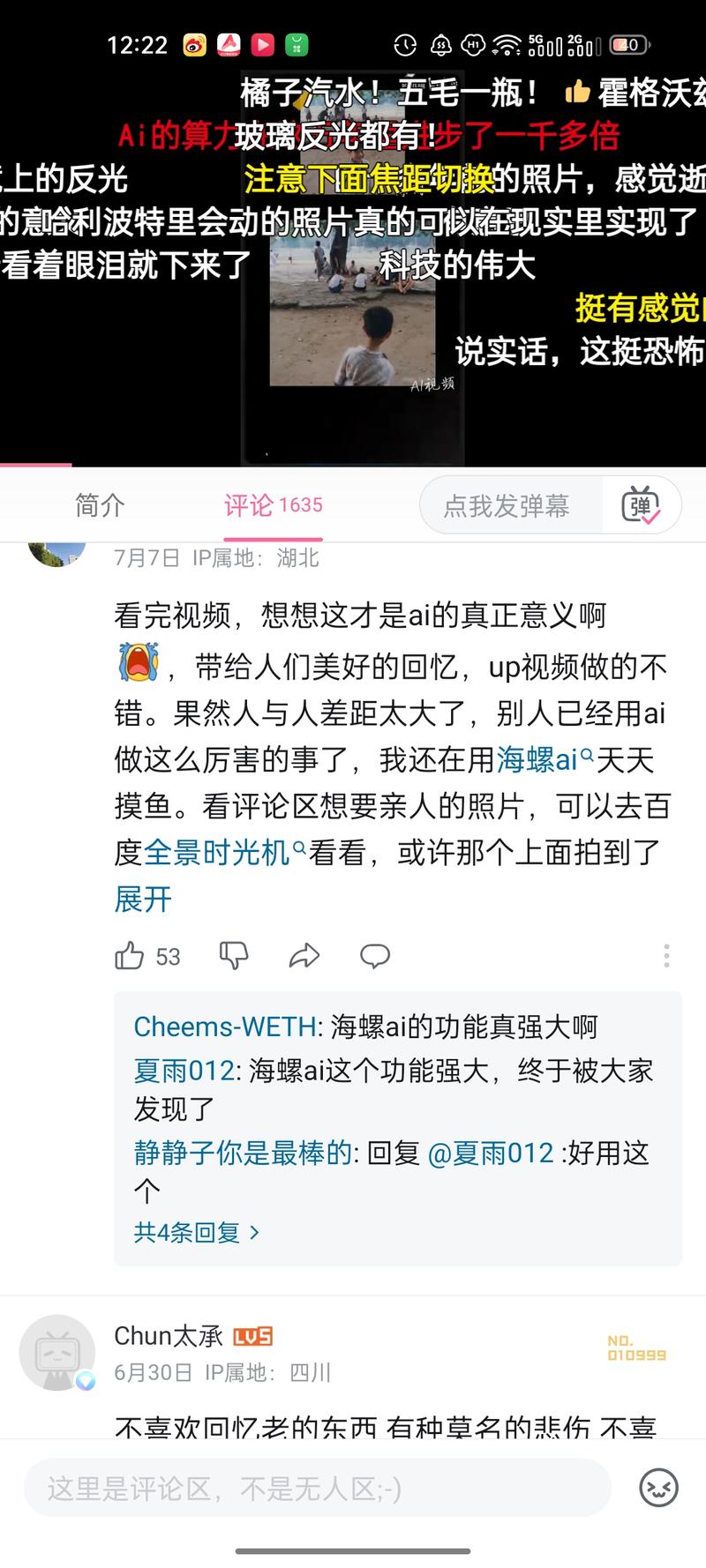Select the 评论 1635 tab

click(x=273, y=505)
